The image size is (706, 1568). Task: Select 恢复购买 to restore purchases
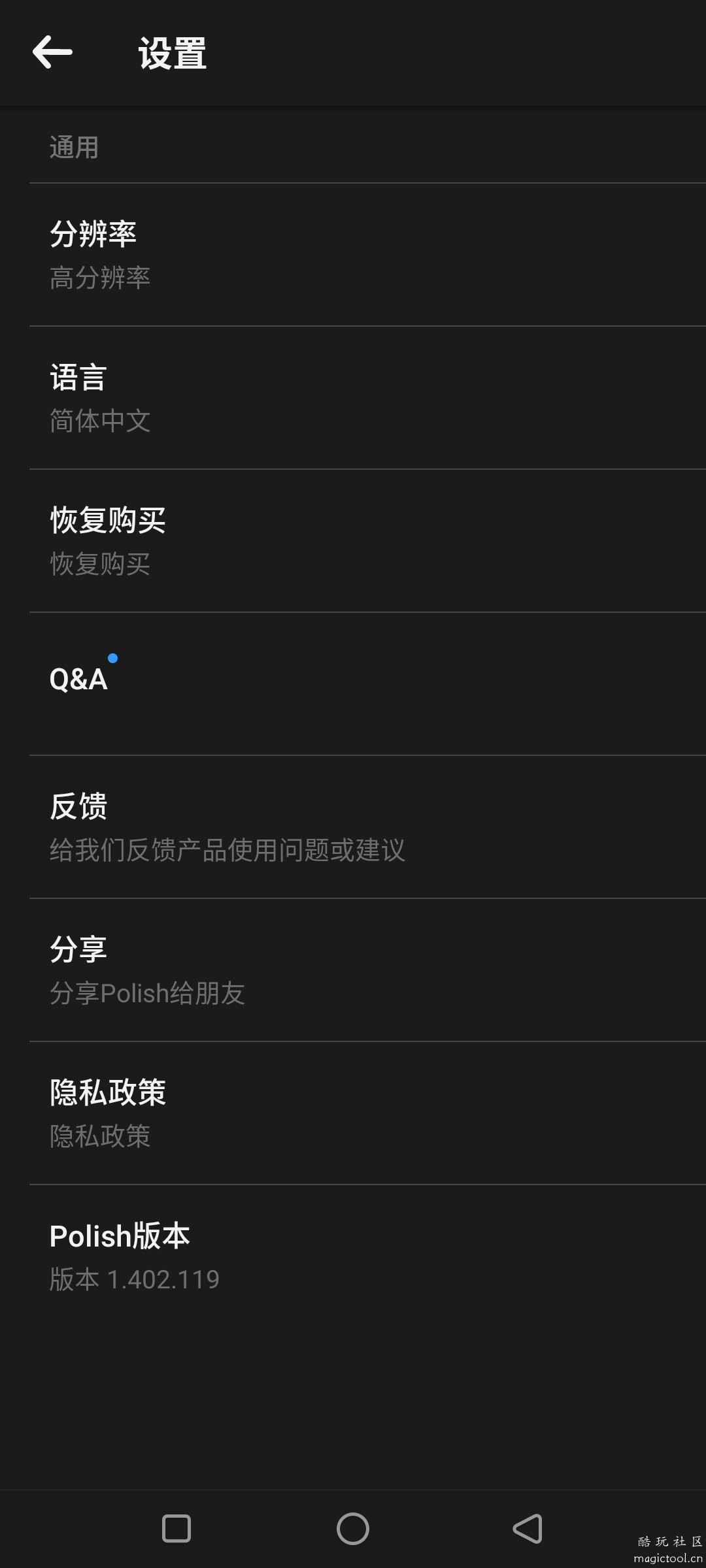point(353,541)
